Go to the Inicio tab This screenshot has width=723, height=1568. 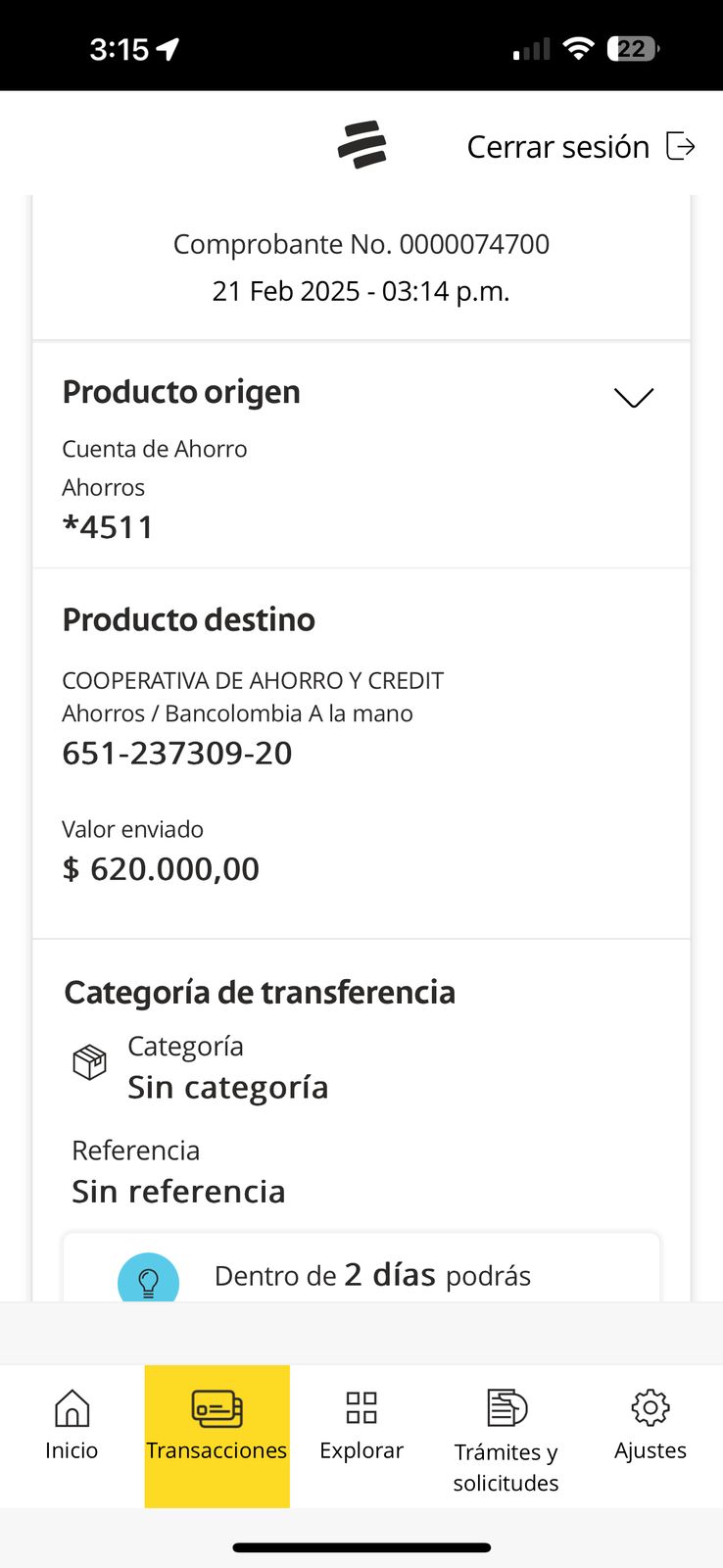[72, 1426]
